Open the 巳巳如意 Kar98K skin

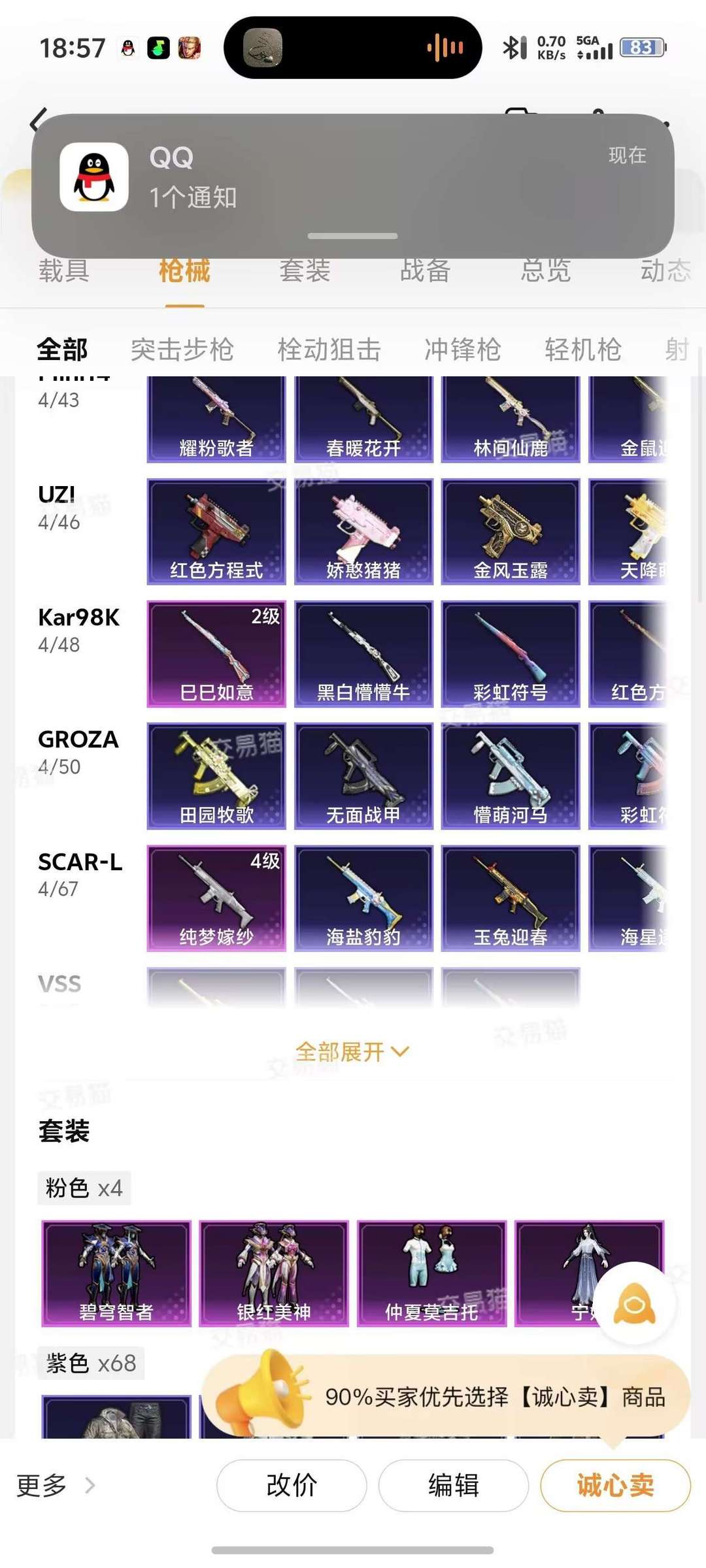click(x=216, y=653)
